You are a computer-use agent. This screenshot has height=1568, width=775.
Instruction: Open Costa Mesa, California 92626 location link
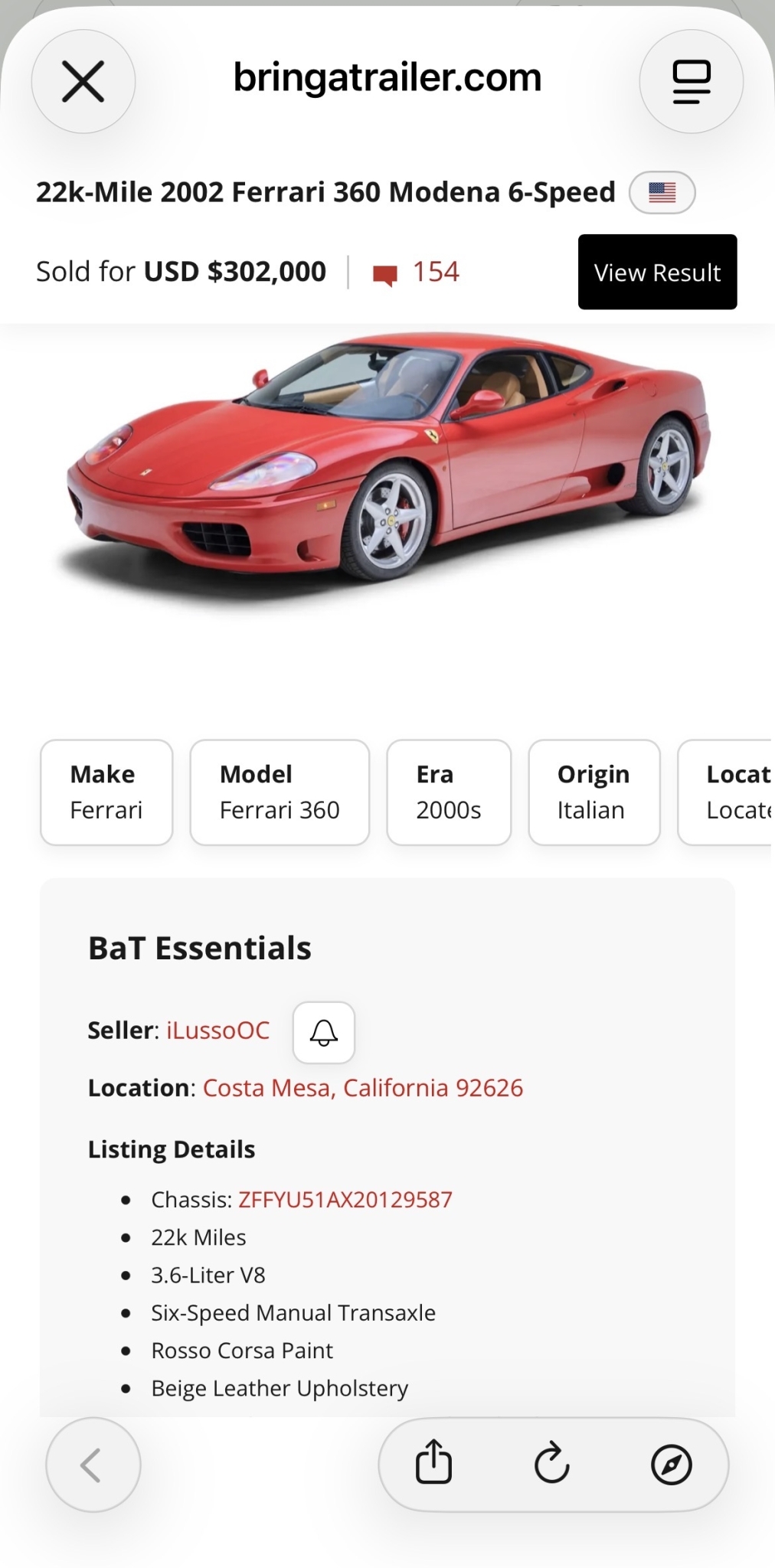[x=363, y=1088]
